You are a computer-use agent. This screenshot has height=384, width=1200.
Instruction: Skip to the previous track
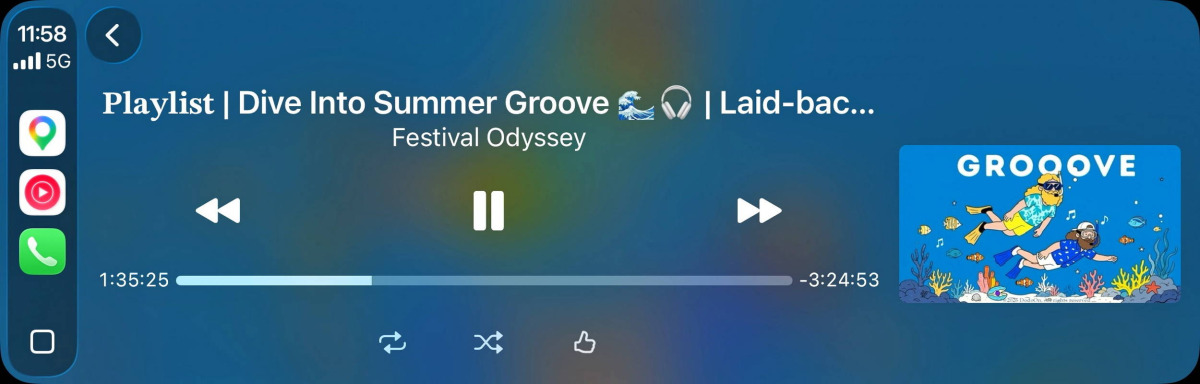[x=218, y=210]
